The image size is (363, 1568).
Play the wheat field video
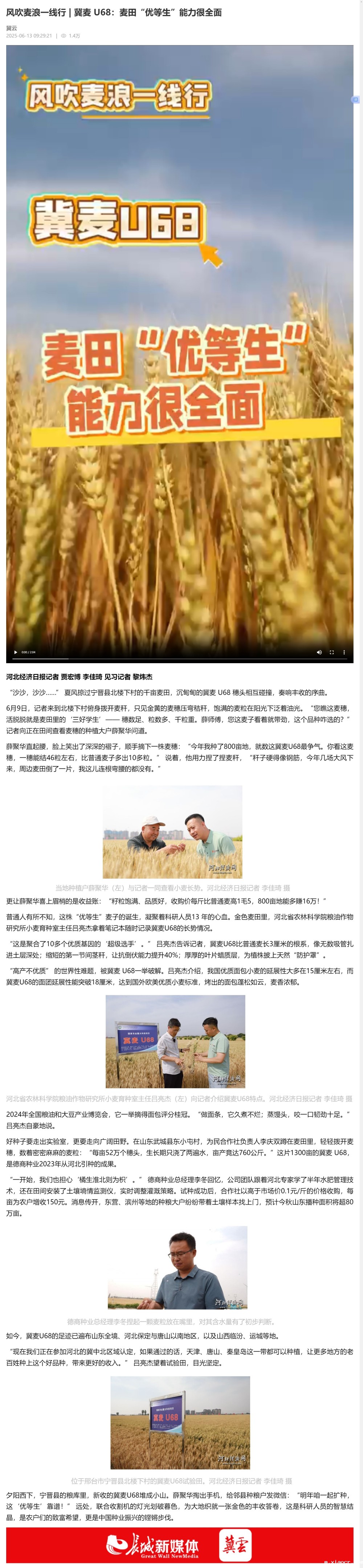click(15, 652)
